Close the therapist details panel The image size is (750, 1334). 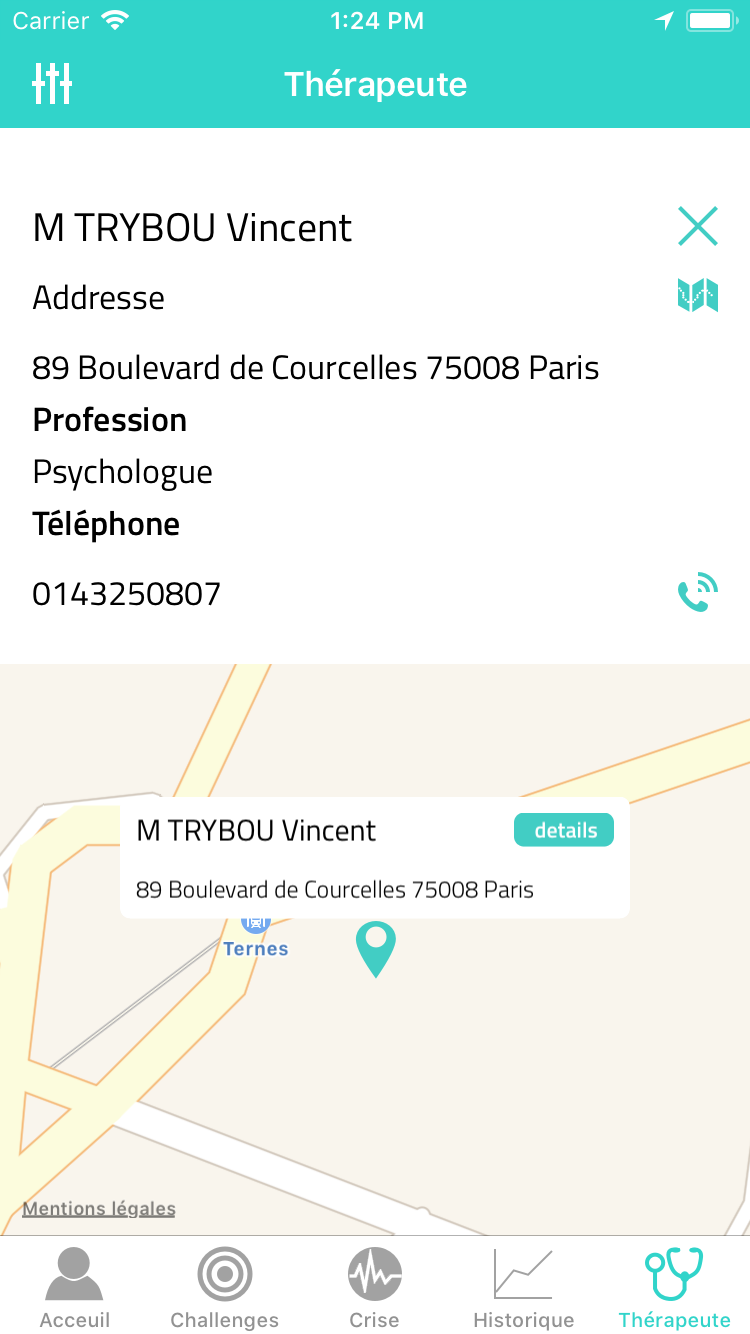point(698,226)
